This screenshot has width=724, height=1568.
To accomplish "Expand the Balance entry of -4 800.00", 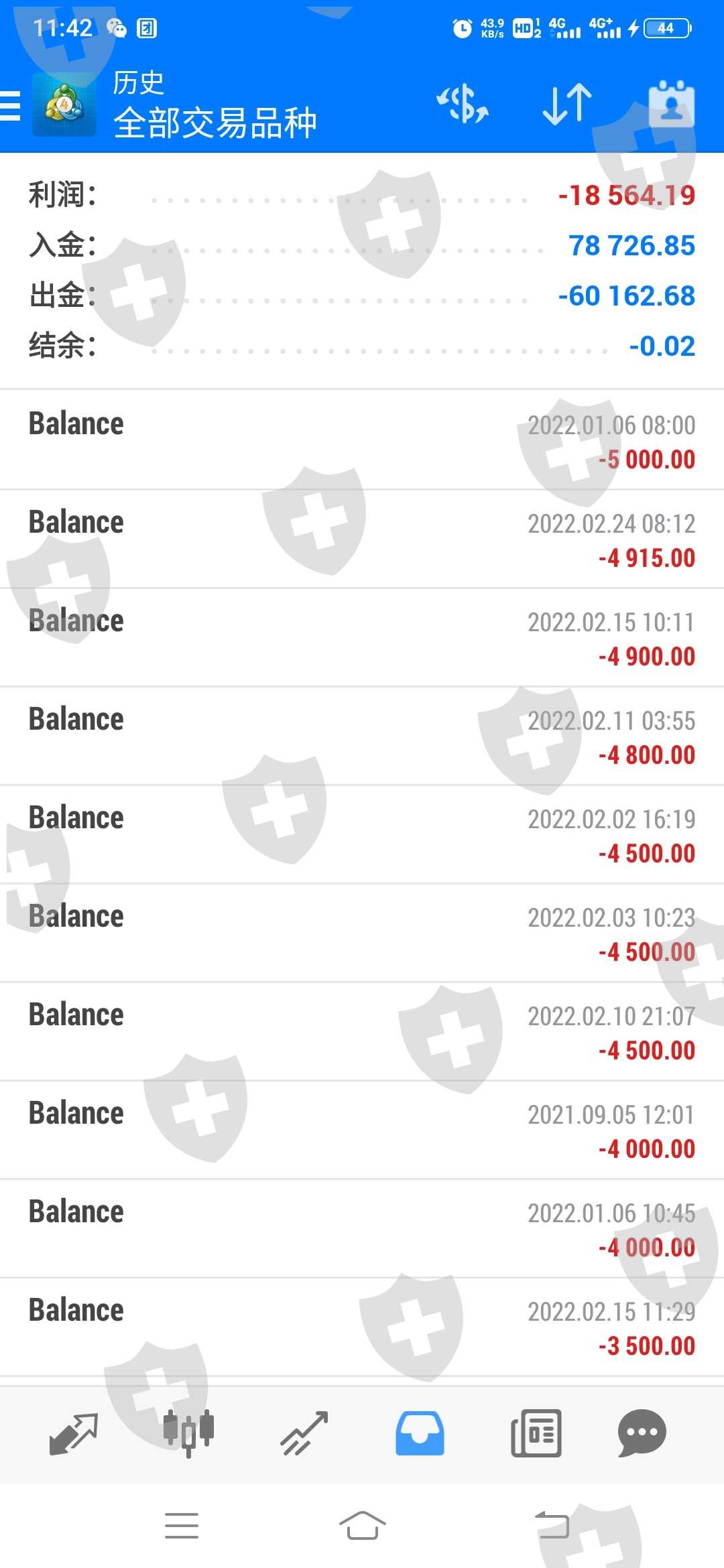I will pyautogui.click(x=362, y=736).
